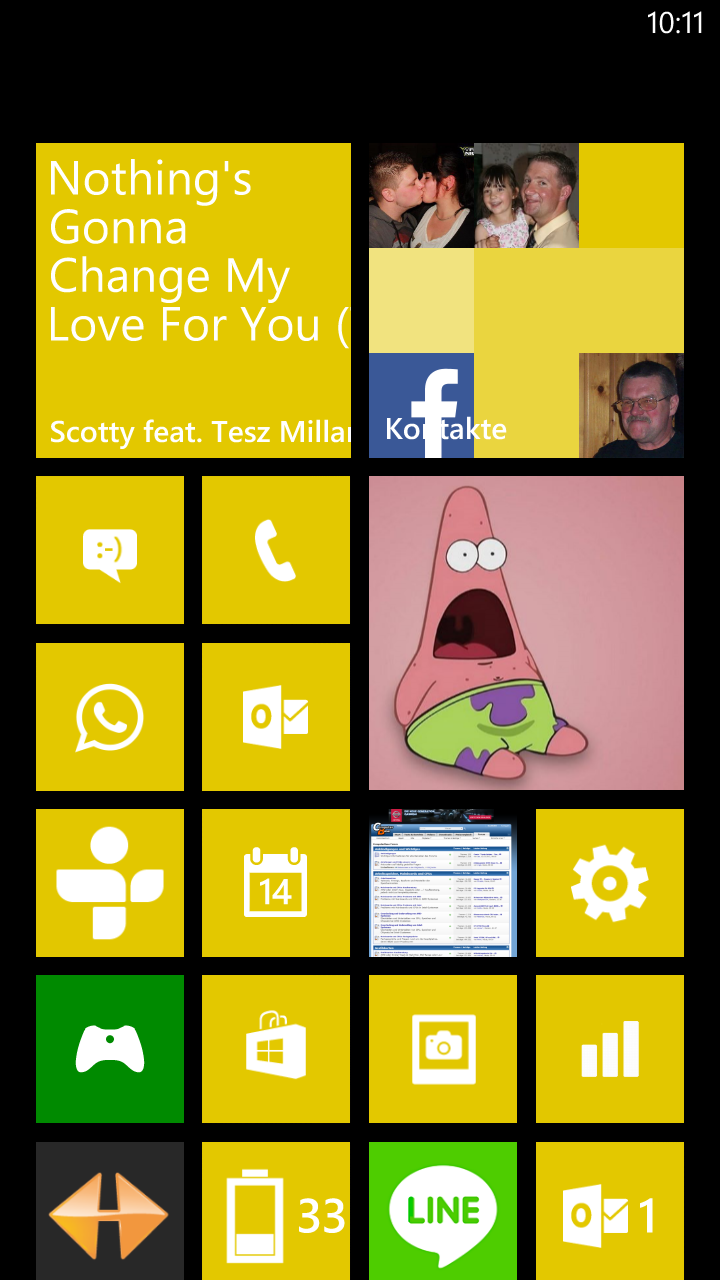Open the Patrick Star photo tile
Image resolution: width=720 pixels, height=1280 pixels.
pos(526,633)
